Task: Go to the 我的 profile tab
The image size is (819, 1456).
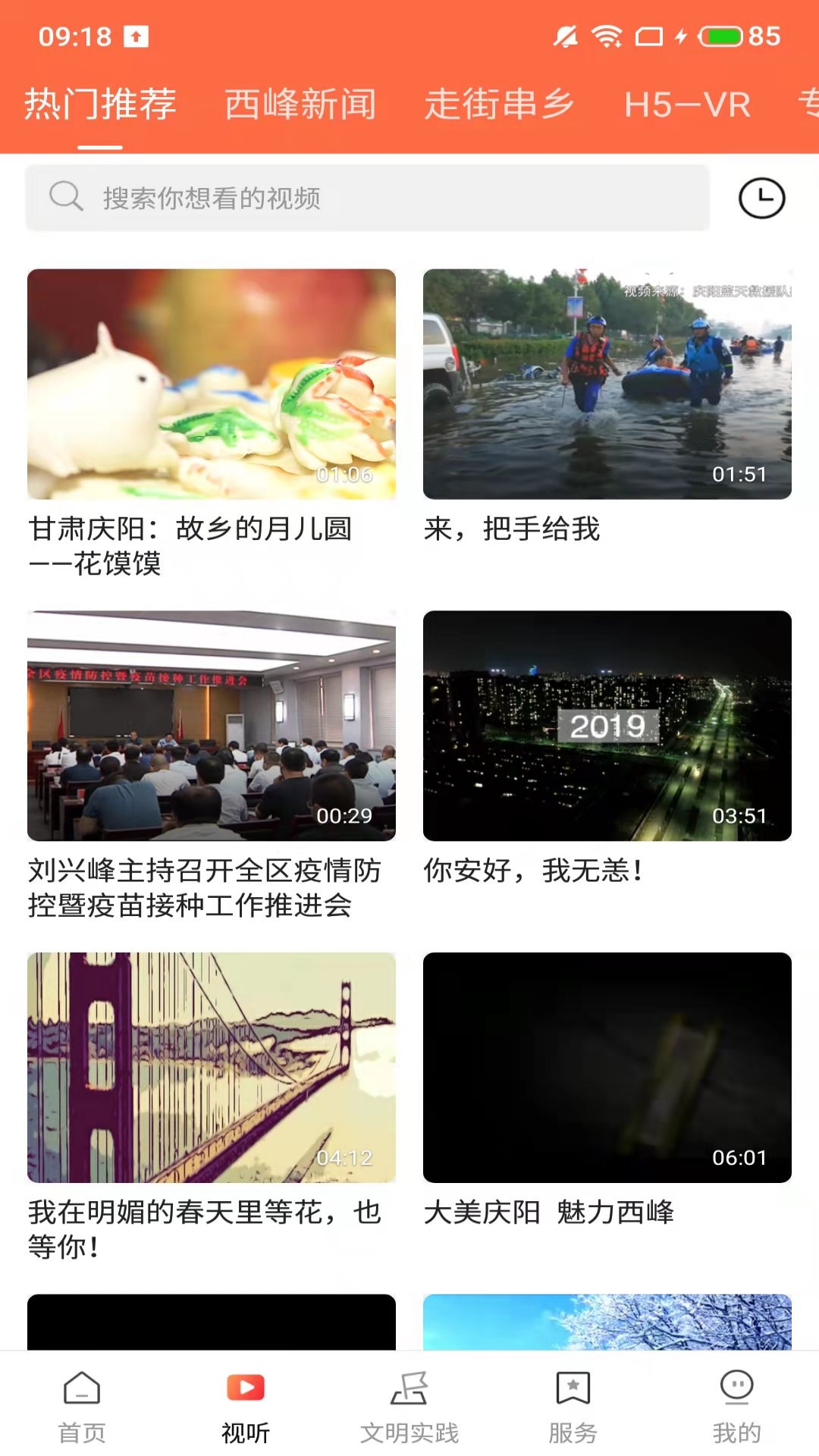Action: click(736, 1407)
